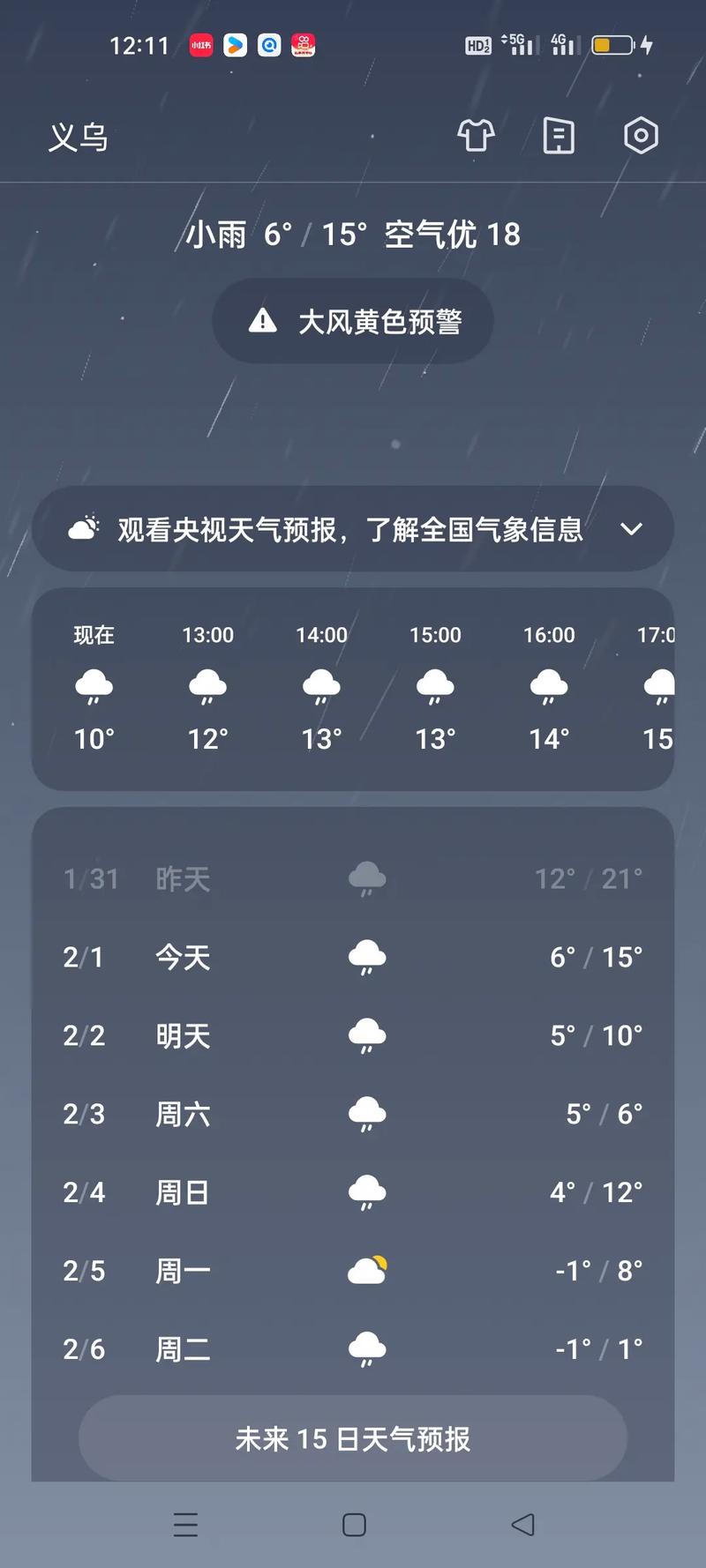
Task: Collapse the 观看央视天气预报 banner chevron
Action: 632,529
